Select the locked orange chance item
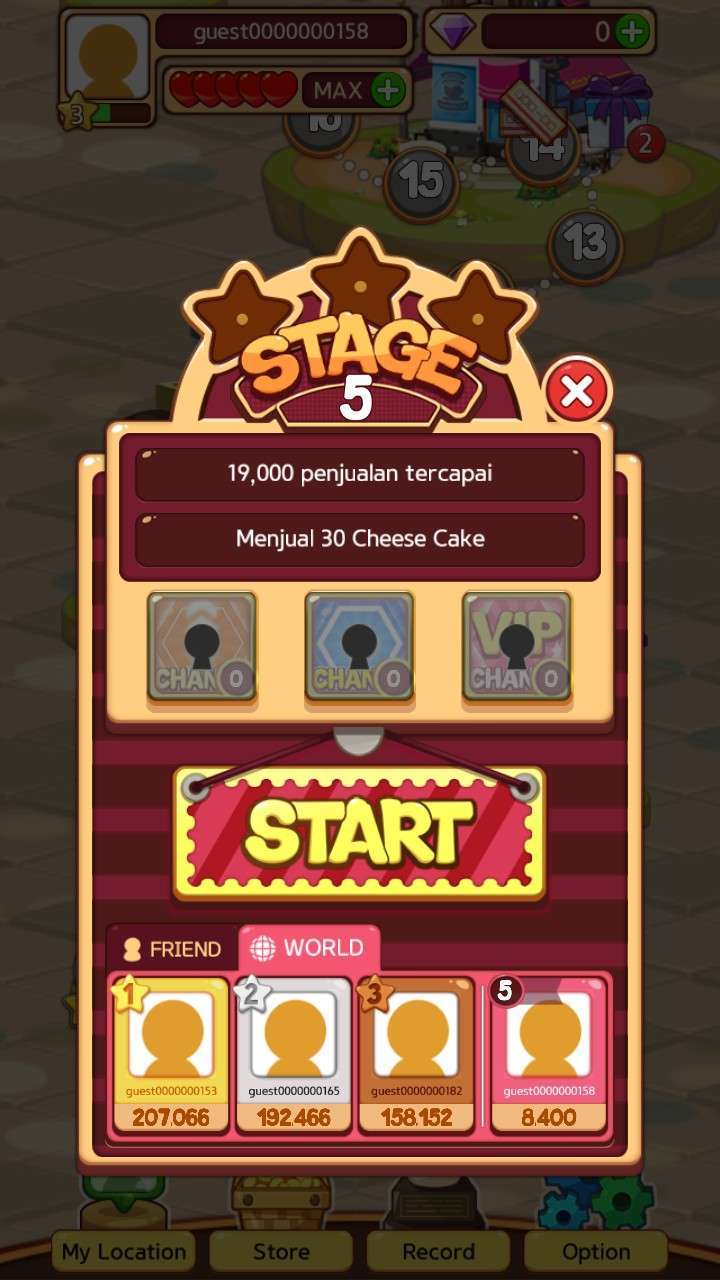 click(202, 646)
